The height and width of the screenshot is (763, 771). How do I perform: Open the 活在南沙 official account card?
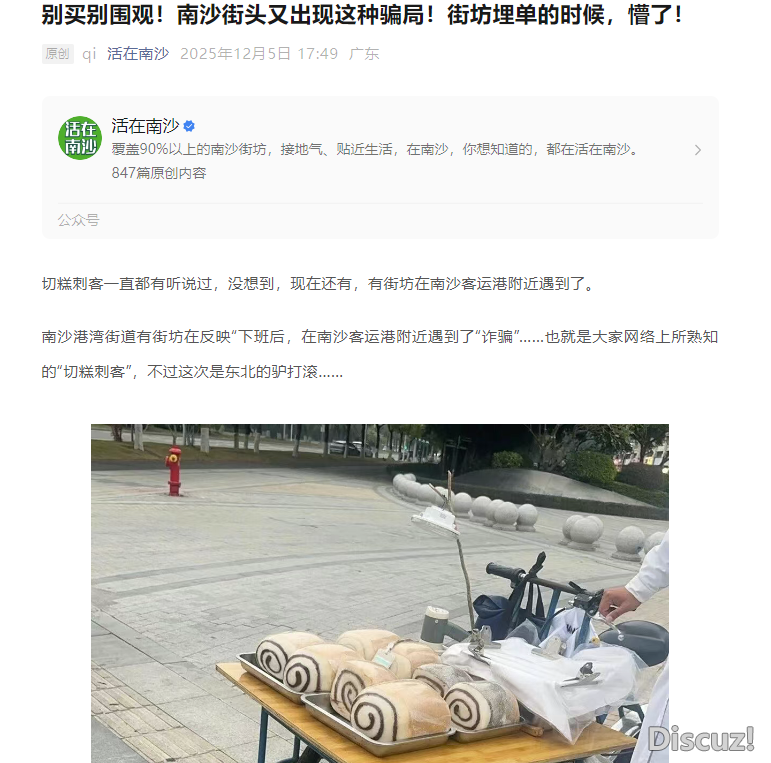(x=380, y=149)
